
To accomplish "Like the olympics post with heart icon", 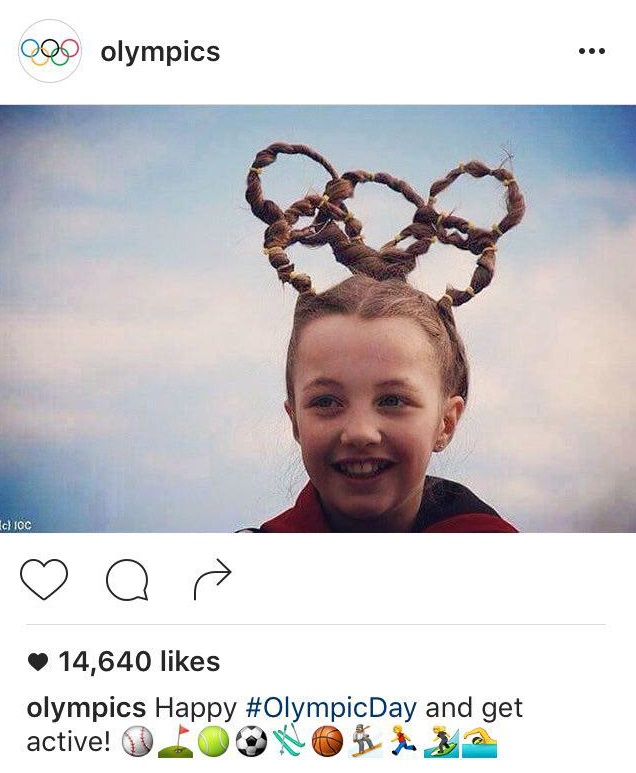I will tap(44, 579).
